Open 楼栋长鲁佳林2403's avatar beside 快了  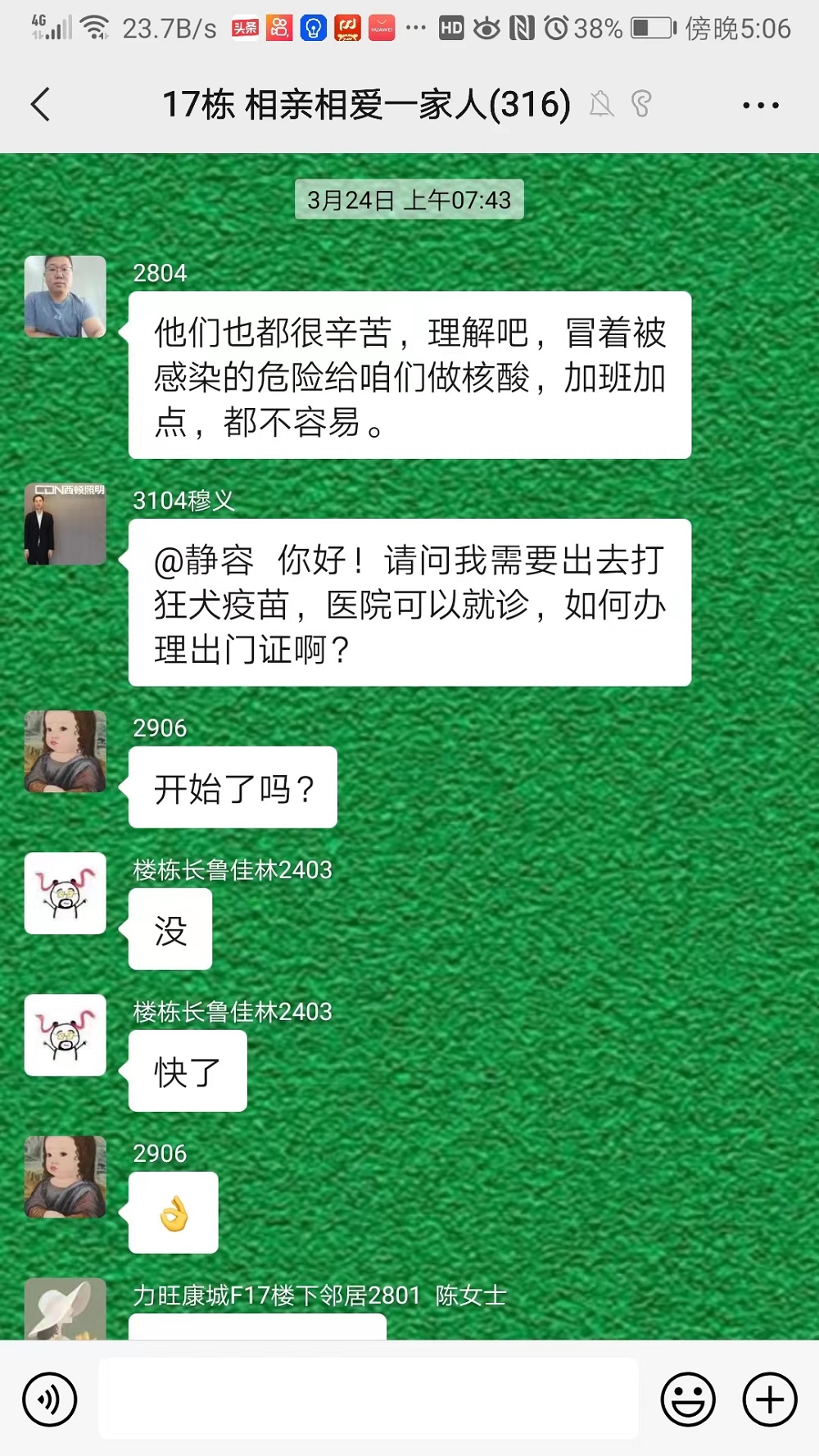point(66,1035)
